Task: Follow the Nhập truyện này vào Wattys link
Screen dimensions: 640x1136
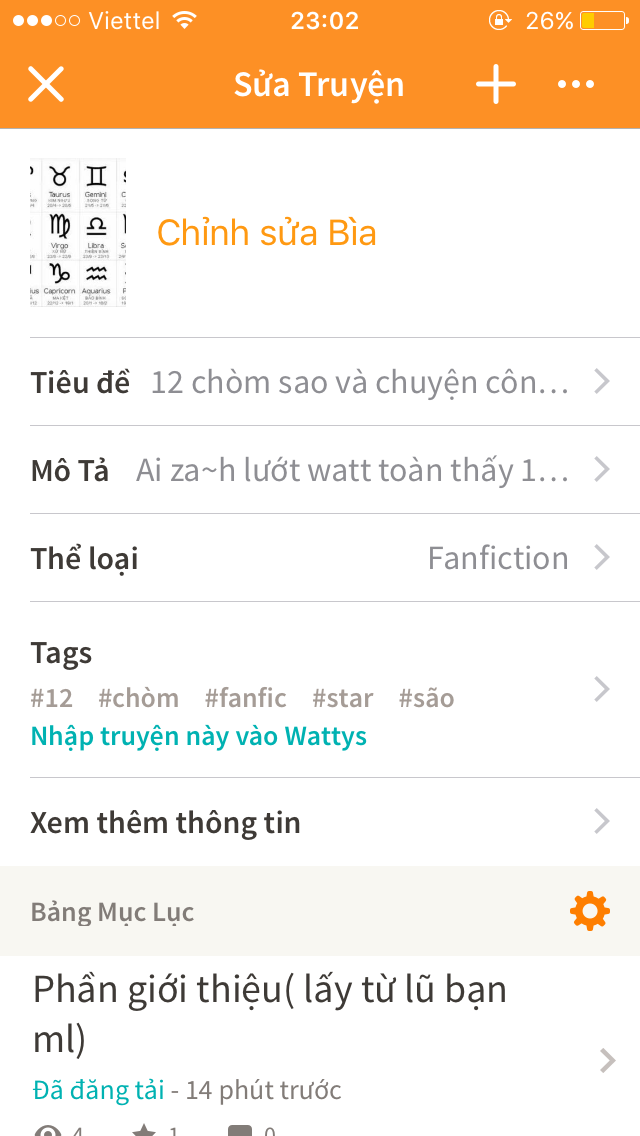Action: (199, 736)
